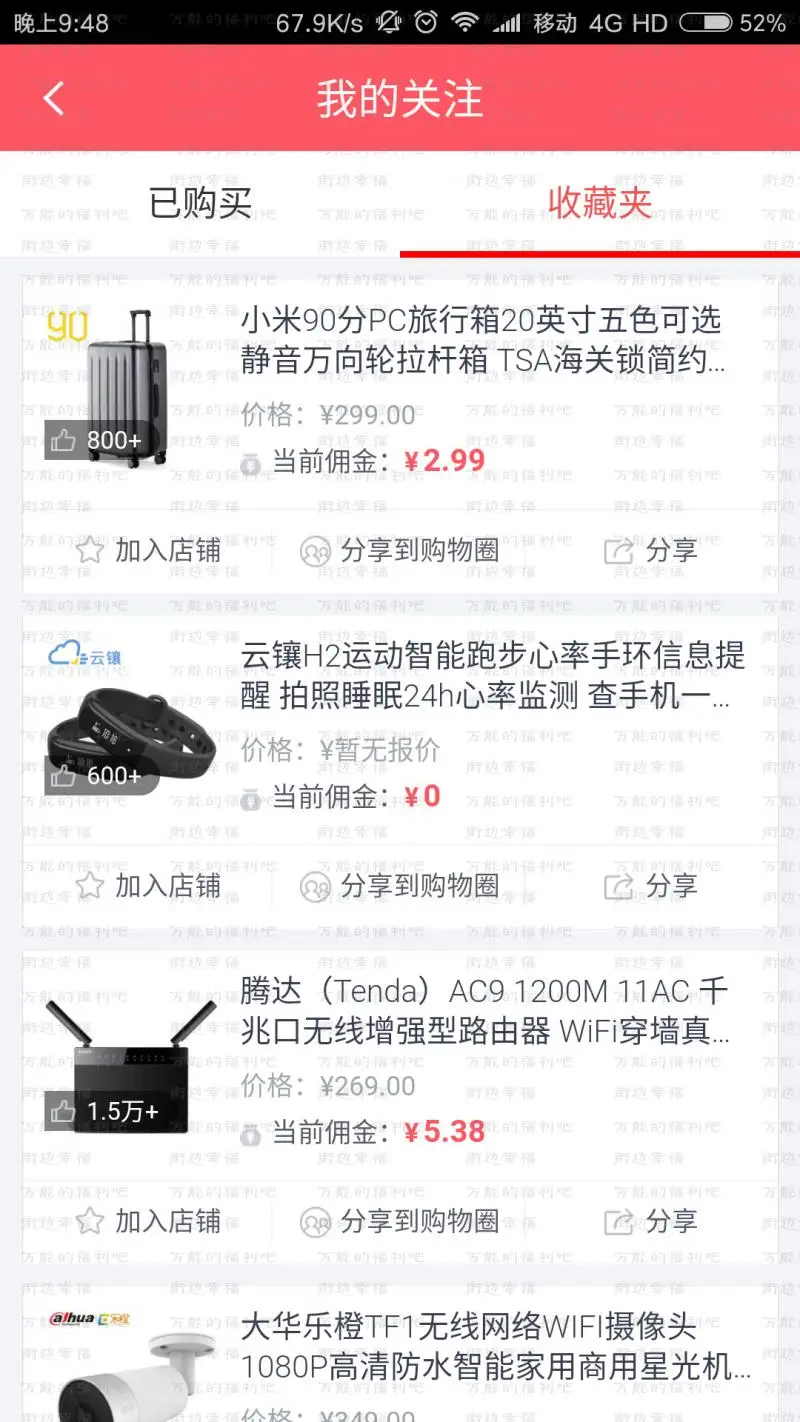
Task: Switch to the 已购买 tab
Action: click(x=200, y=203)
